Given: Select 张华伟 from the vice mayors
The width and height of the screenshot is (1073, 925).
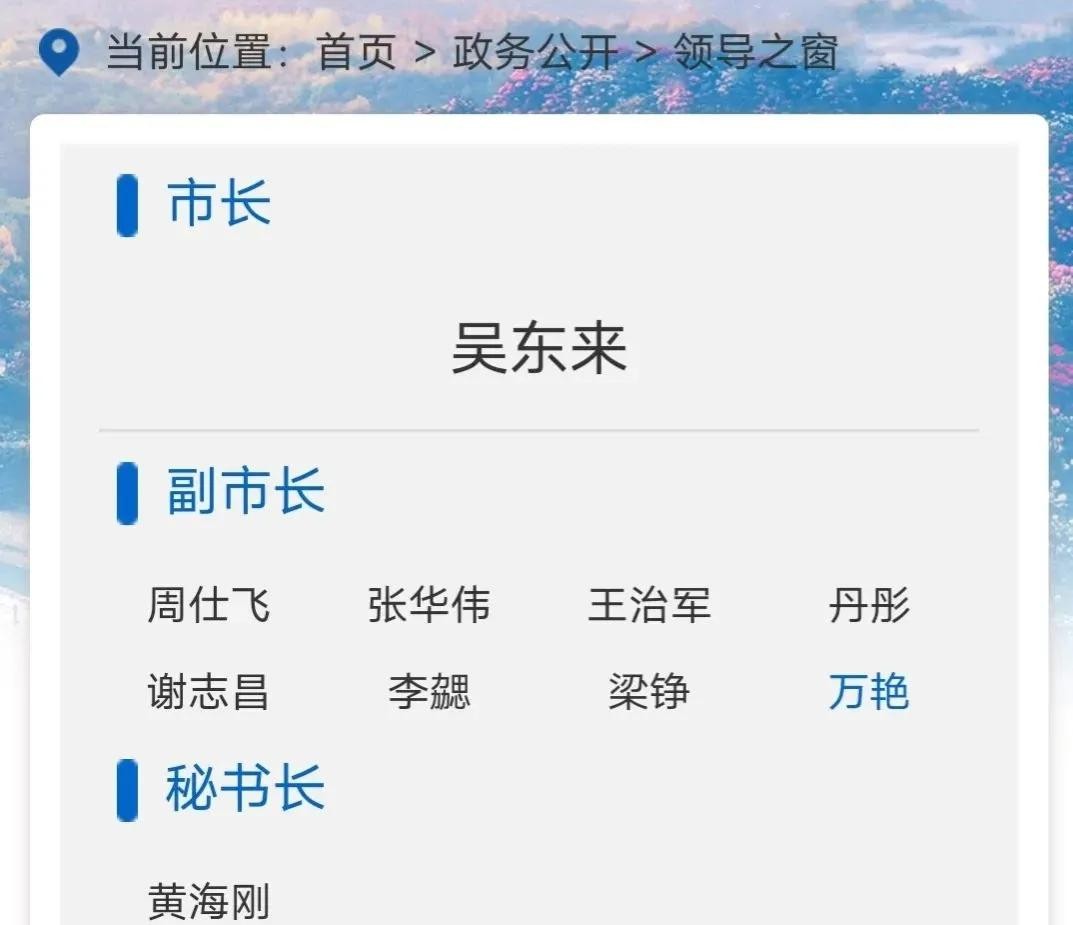Looking at the screenshot, I should click(429, 605).
